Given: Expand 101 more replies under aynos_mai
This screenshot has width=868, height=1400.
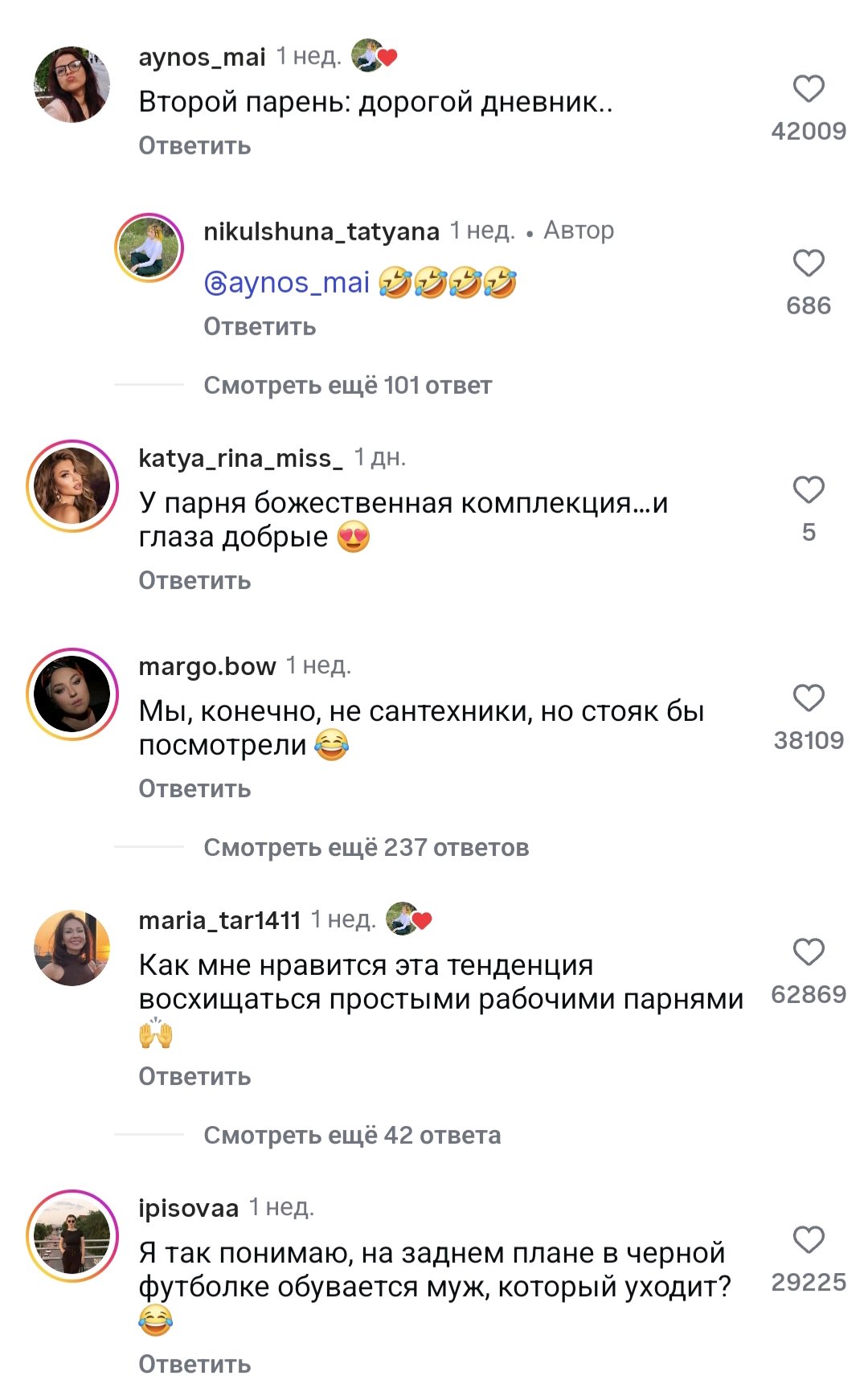Looking at the screenshot, I should (347, 386).
